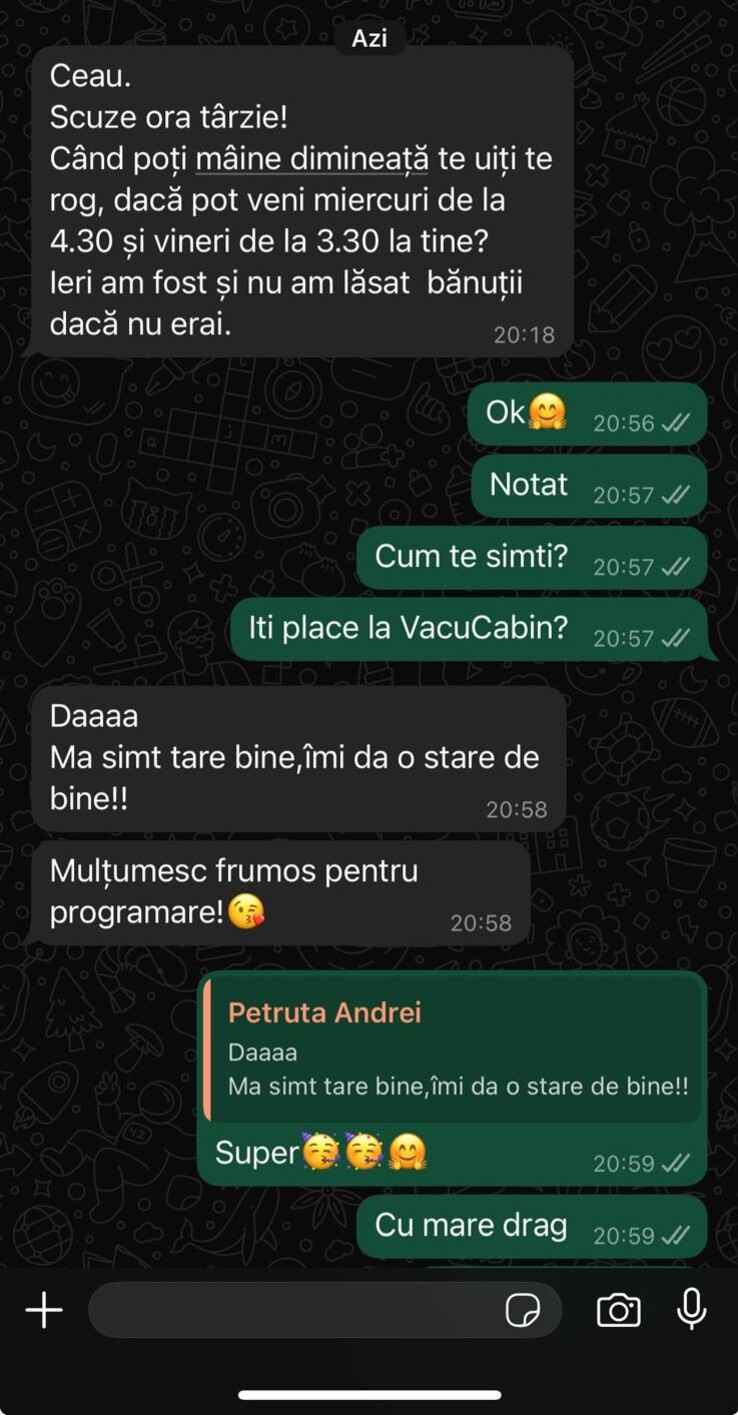The height and width of the screenshot is (1415, 738).
Task: Tap the message text input field
Action: (295, 1309)
